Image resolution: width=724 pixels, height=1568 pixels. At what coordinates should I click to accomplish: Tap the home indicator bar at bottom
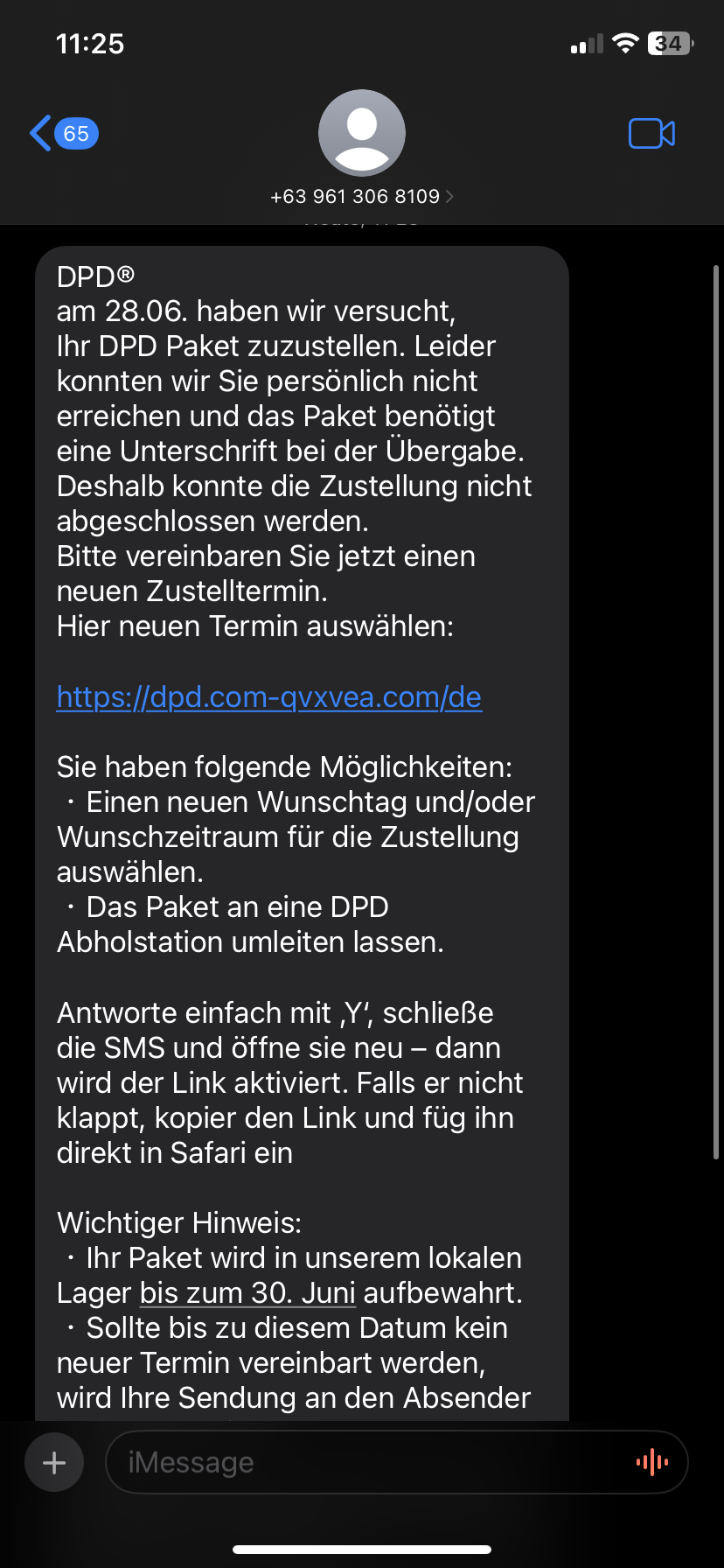tap(362, 1547)
